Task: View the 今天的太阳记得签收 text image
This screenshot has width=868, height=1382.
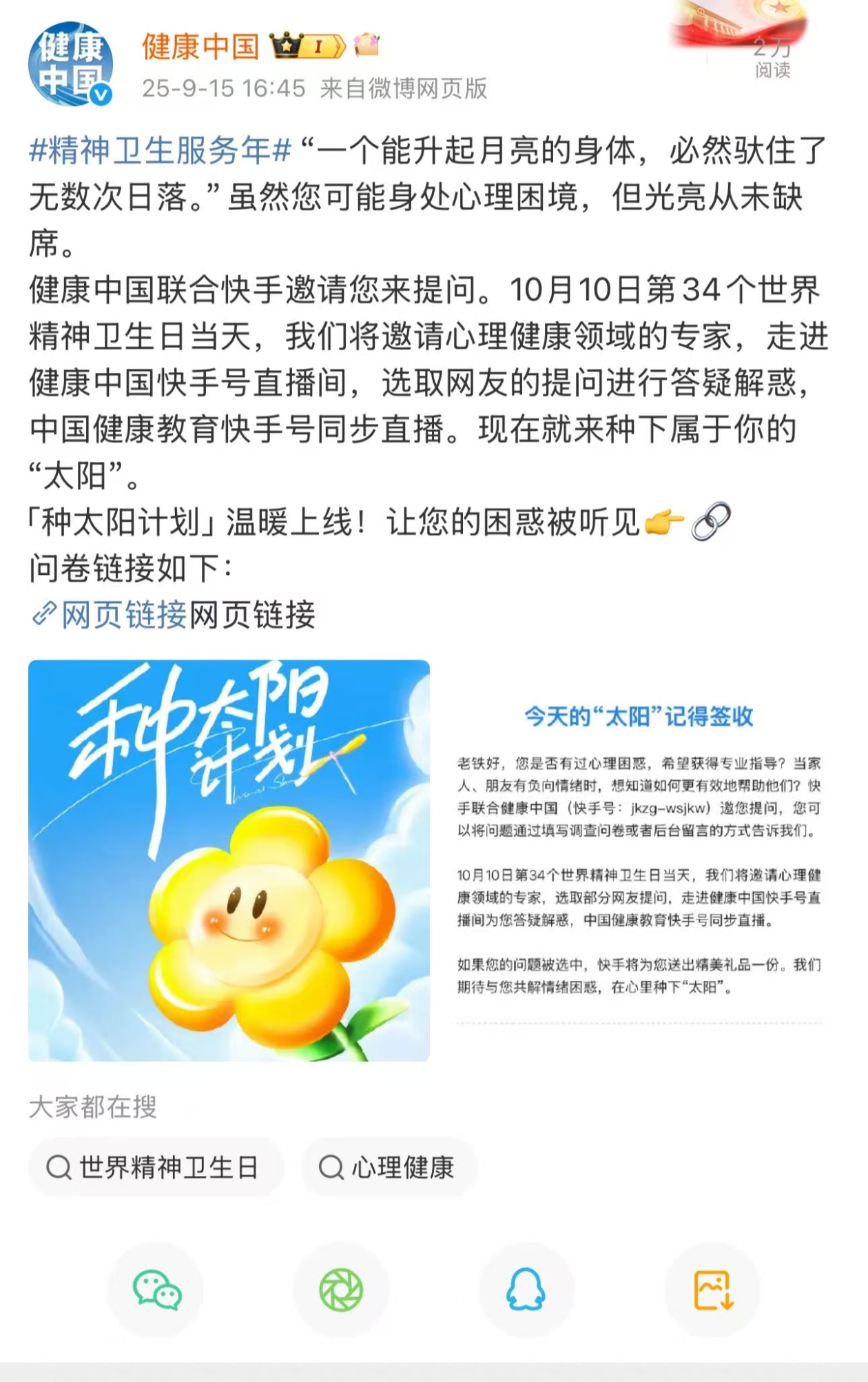Action: [x=639, y=860]
